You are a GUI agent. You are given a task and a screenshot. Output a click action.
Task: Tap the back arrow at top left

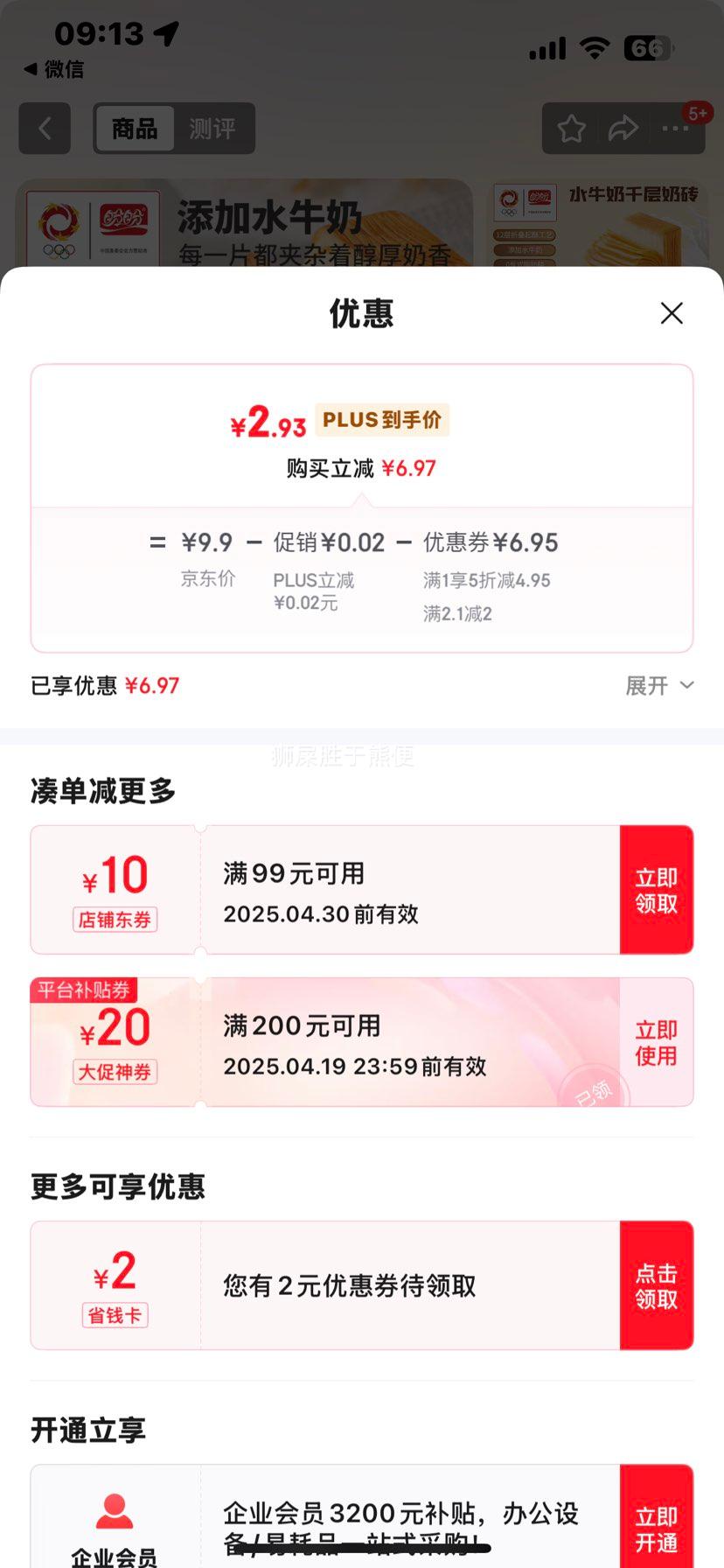pyautogui.click(x=44, y=129)
